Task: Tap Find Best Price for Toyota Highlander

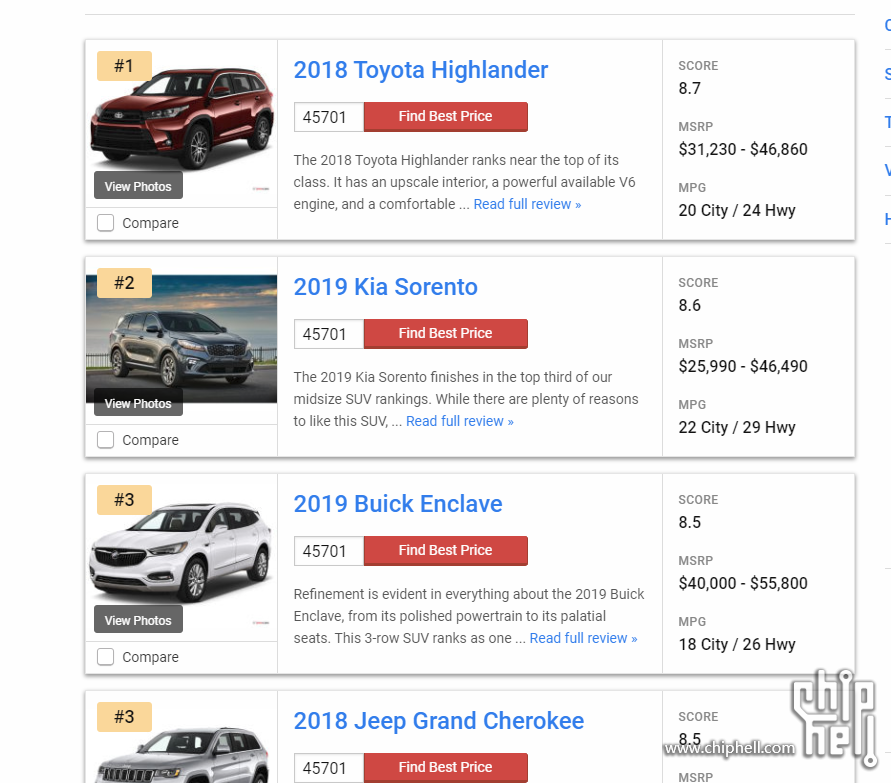Action: [445, 117]
